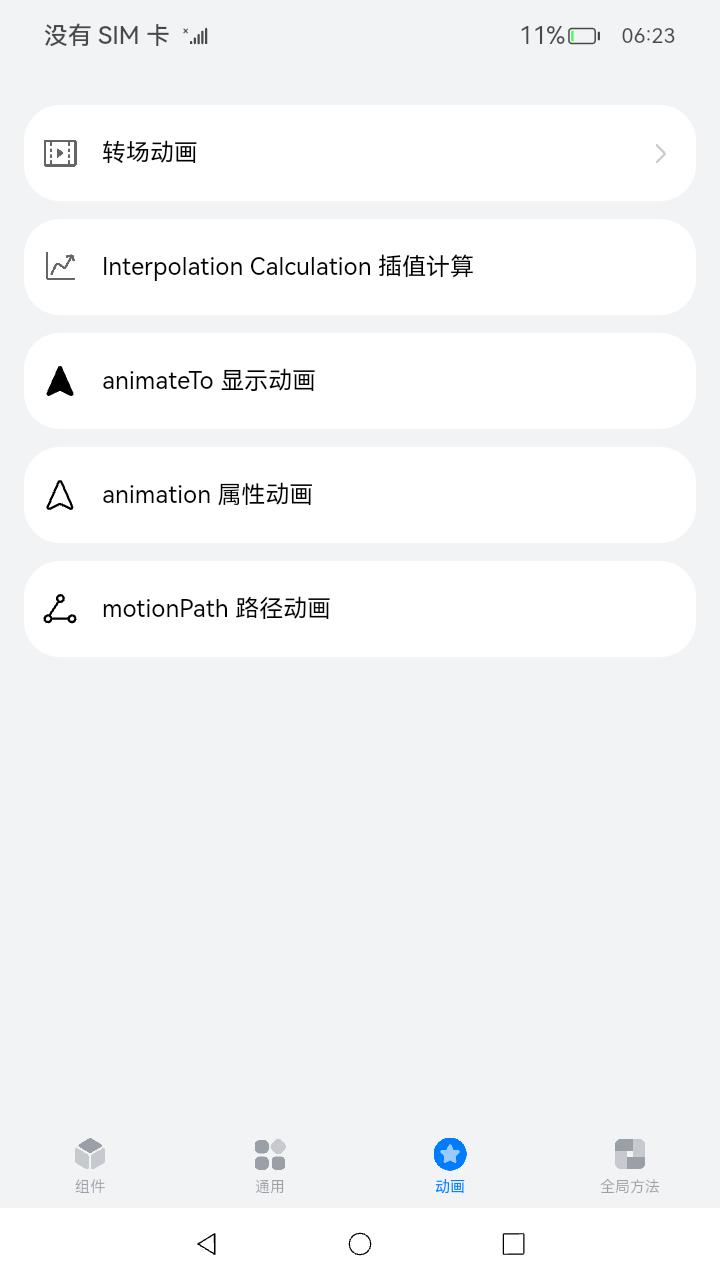Open Interpolation Calculation 插值计算

360,267
